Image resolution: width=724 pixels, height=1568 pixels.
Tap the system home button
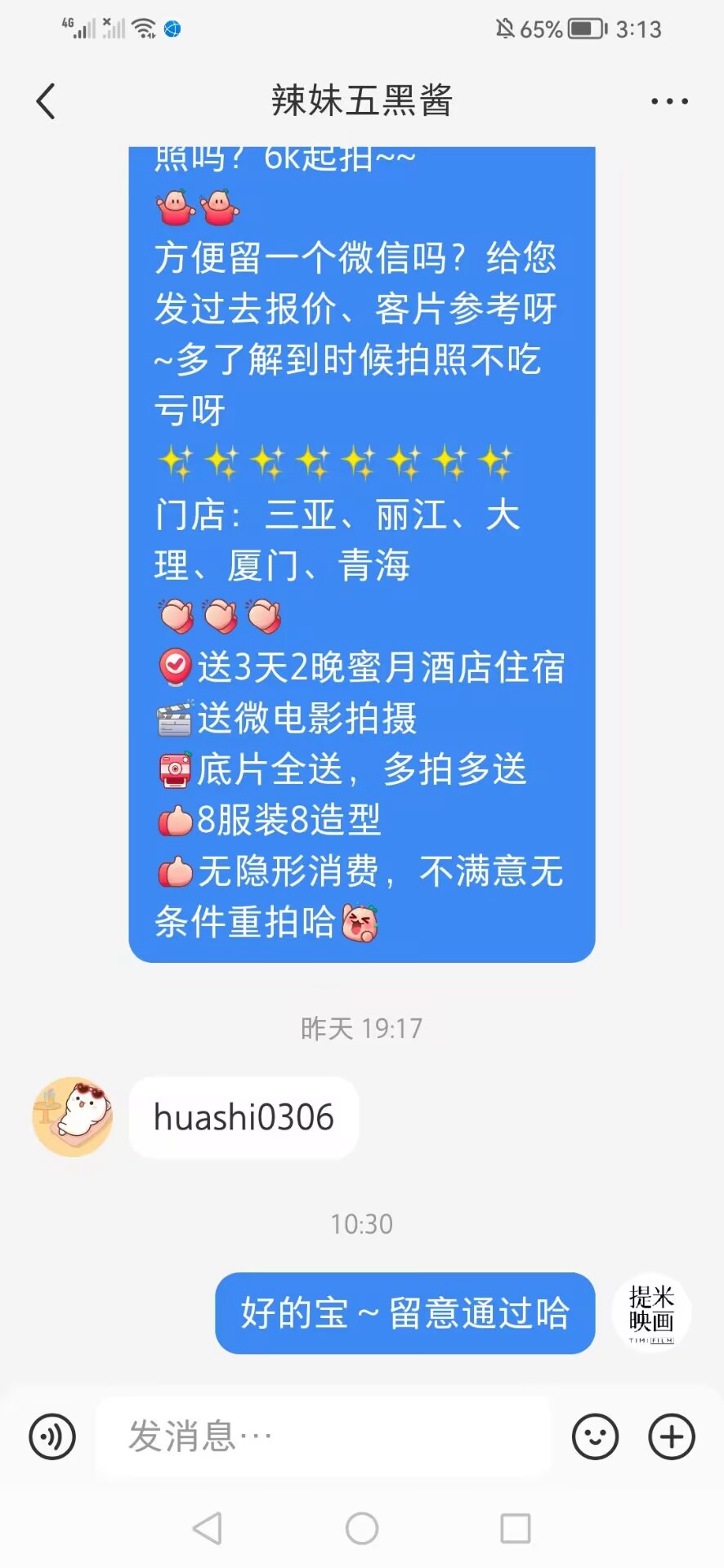tap(362, 1528)
